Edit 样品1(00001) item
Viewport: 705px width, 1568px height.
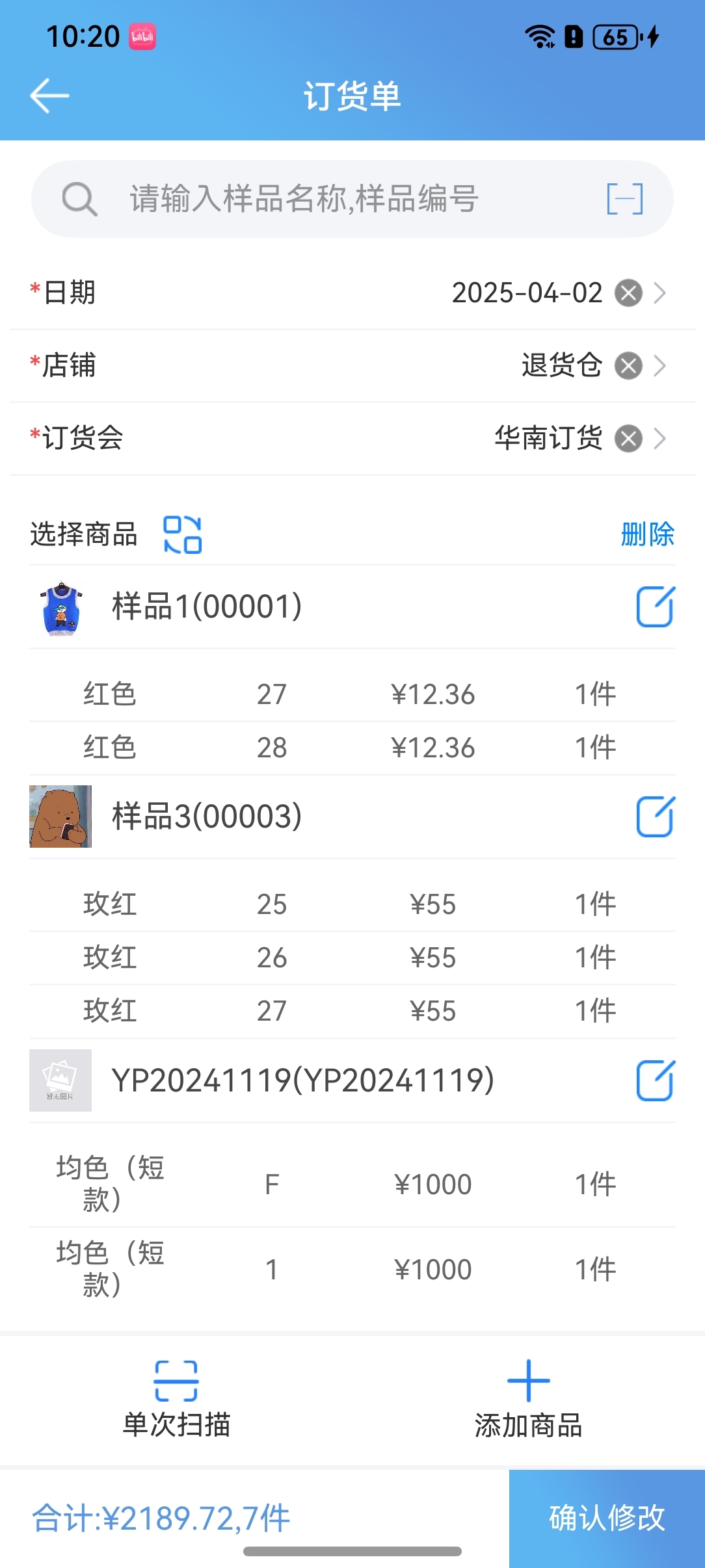(x=655, y=607)
